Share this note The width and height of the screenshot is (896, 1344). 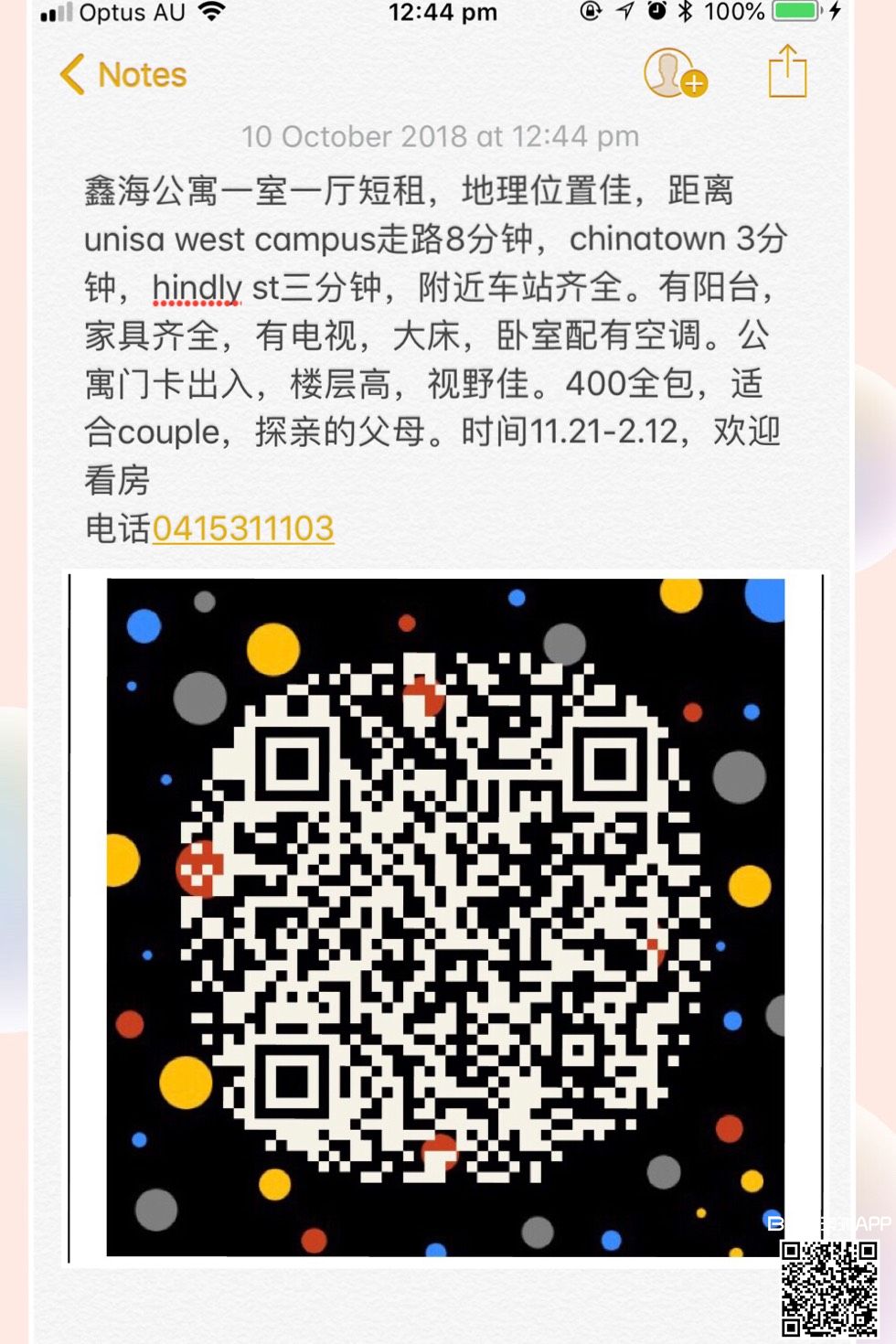pos(786,72)
